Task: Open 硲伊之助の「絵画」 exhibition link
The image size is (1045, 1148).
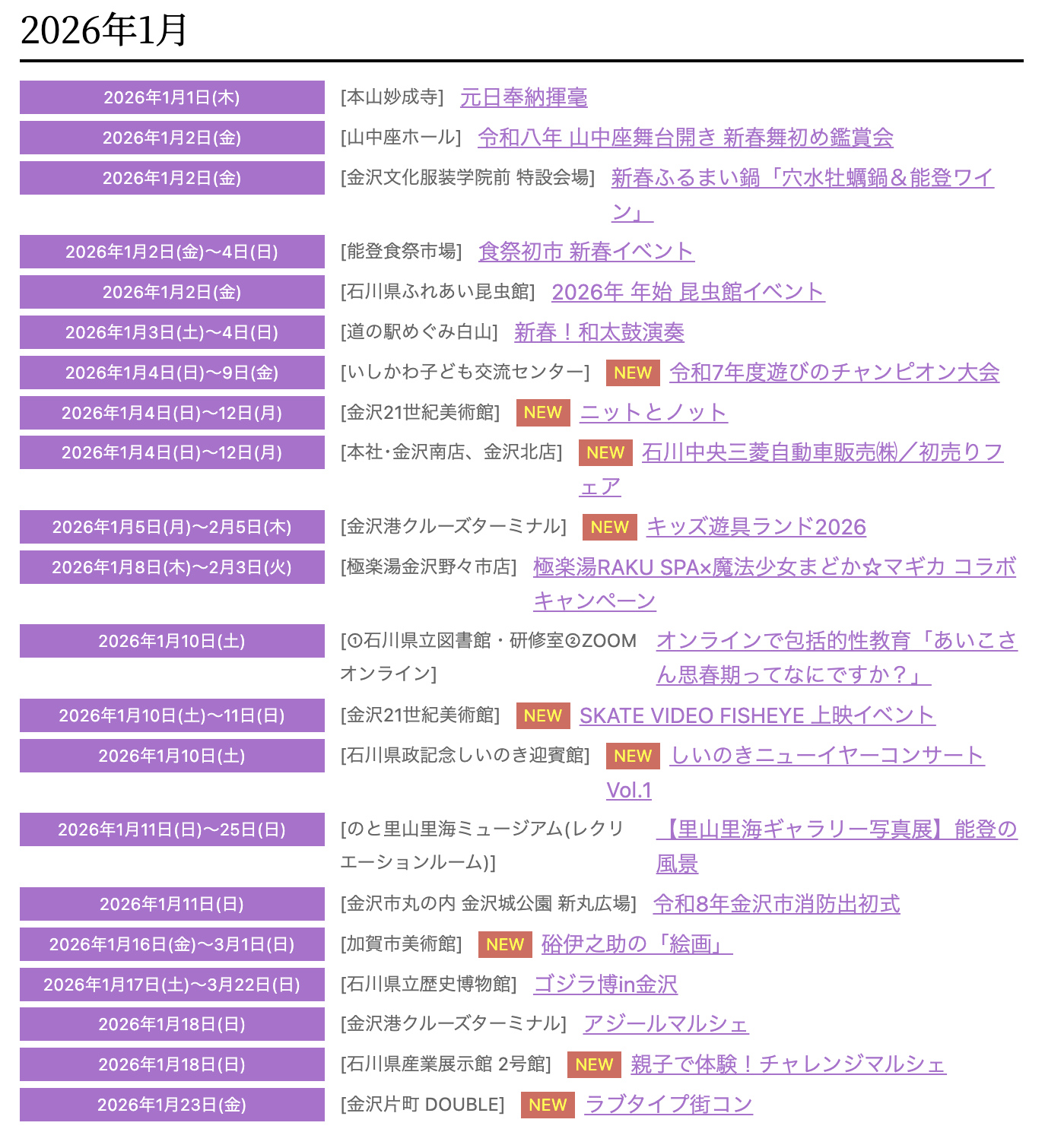Action: (x=636, y=944)
